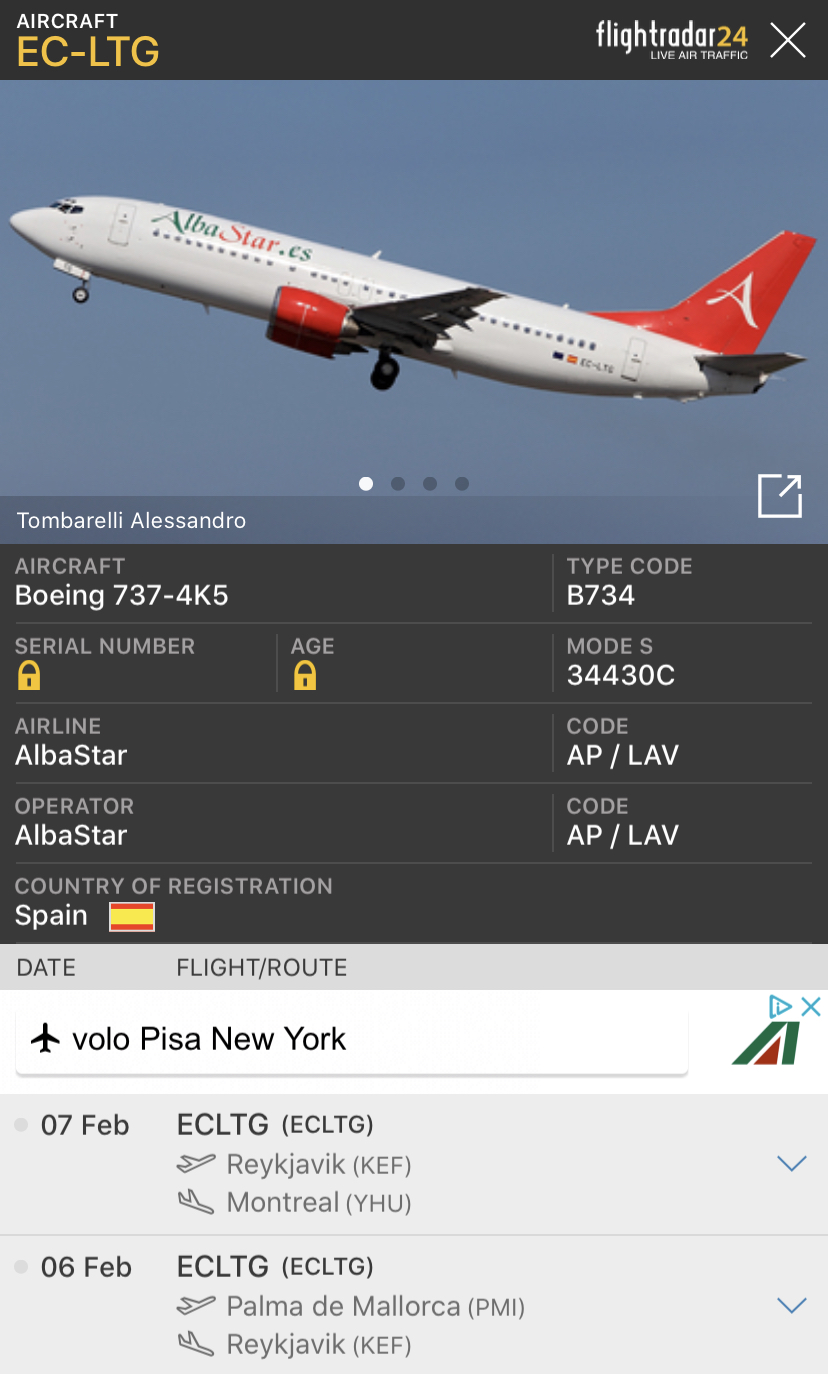Screen dimensions: 828x1374
Task: Open the volo Pisa New York ad
Action: [x=351, y=1040]
